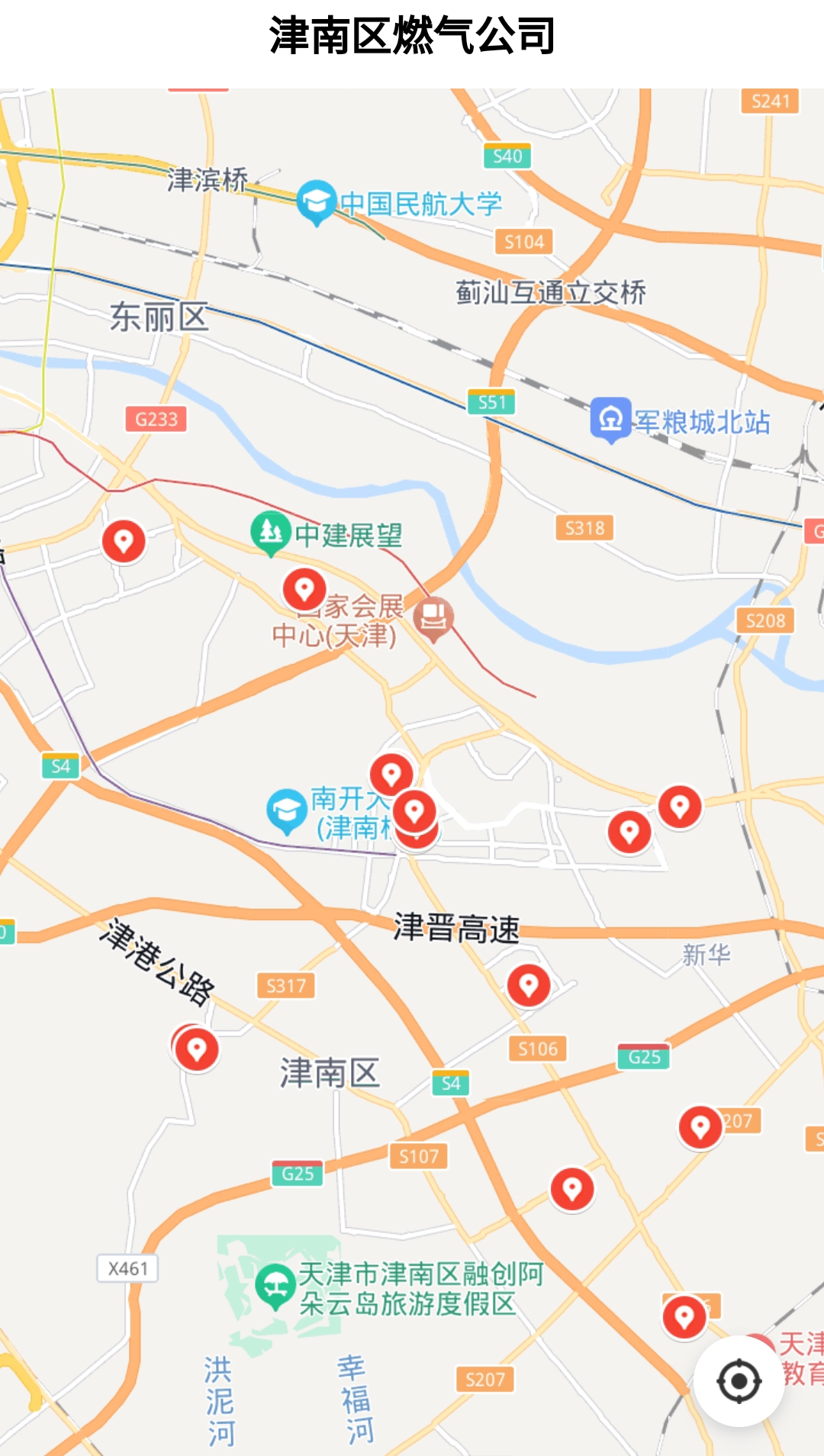Tap the marker below S106 and G25
The height and width of the screenshot is (1456, 824).
coord(572,1189)
